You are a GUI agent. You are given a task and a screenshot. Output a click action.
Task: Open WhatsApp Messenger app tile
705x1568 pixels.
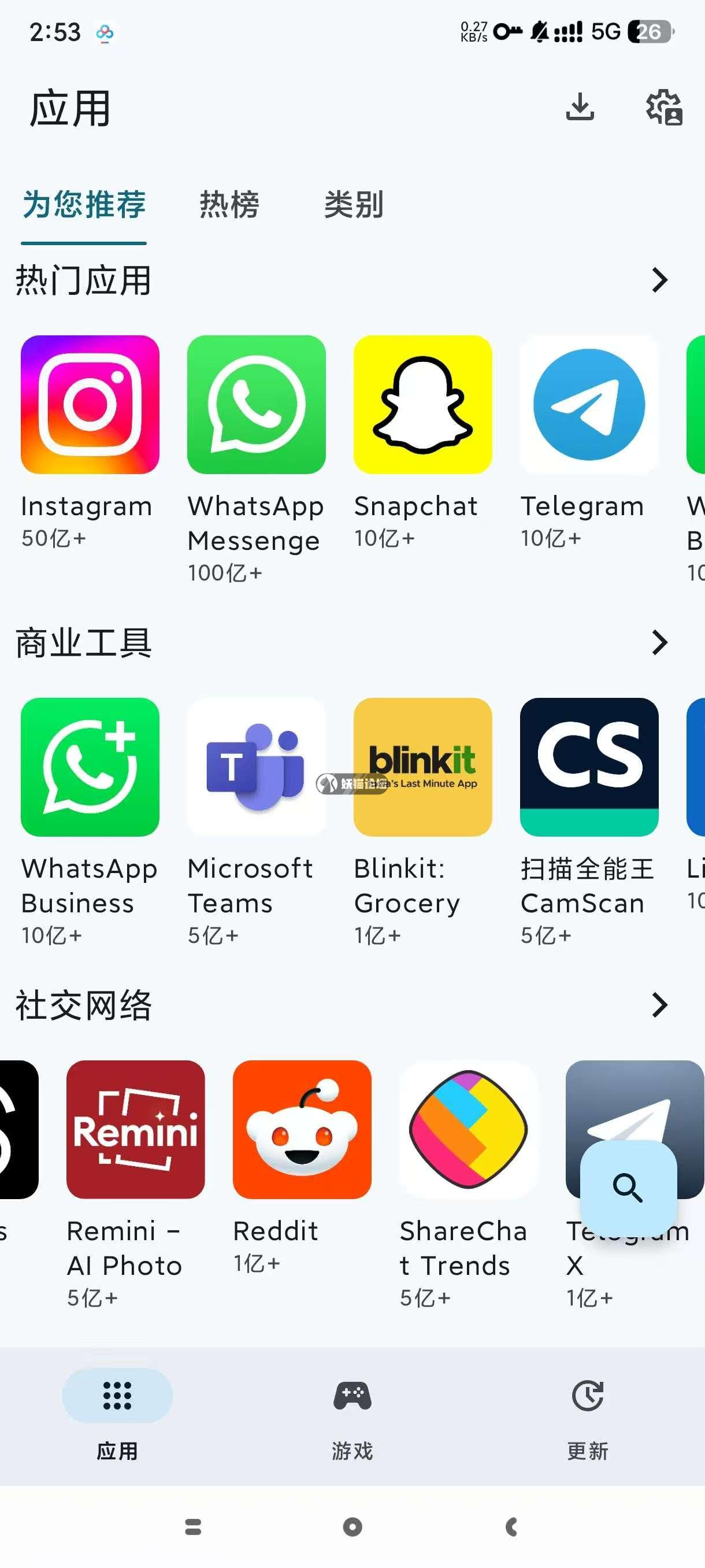click(256, 405)
